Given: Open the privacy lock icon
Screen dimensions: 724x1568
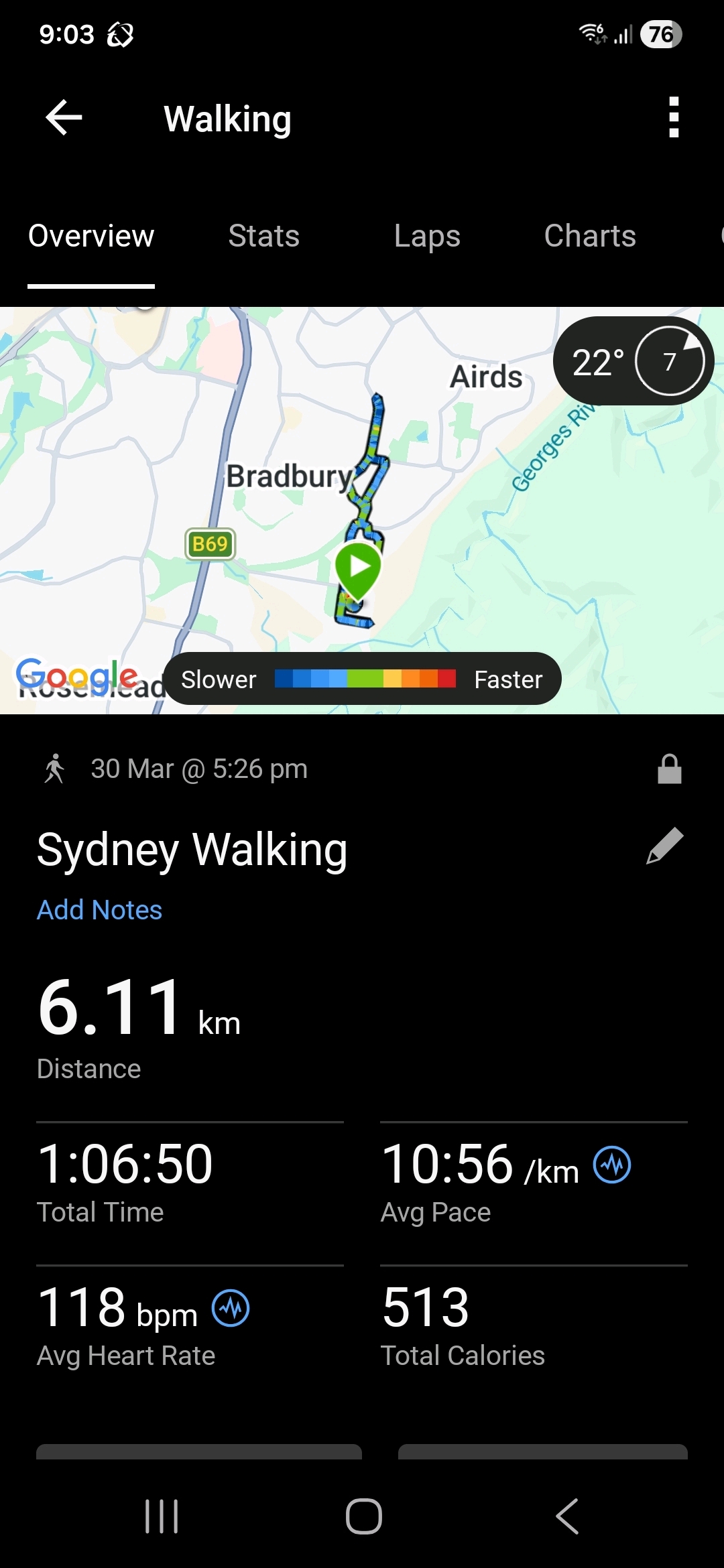Looking at the screenshot, I should [669, 769].
